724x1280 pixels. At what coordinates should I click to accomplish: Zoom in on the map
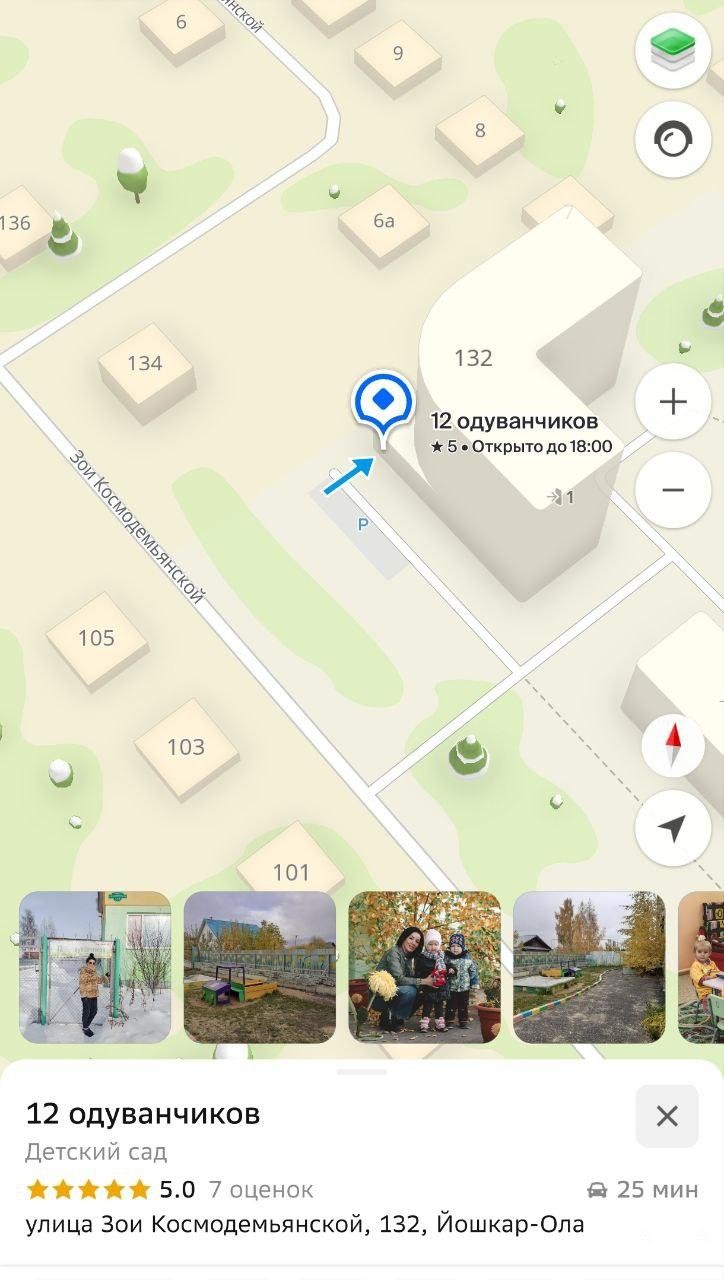point(673,402)
